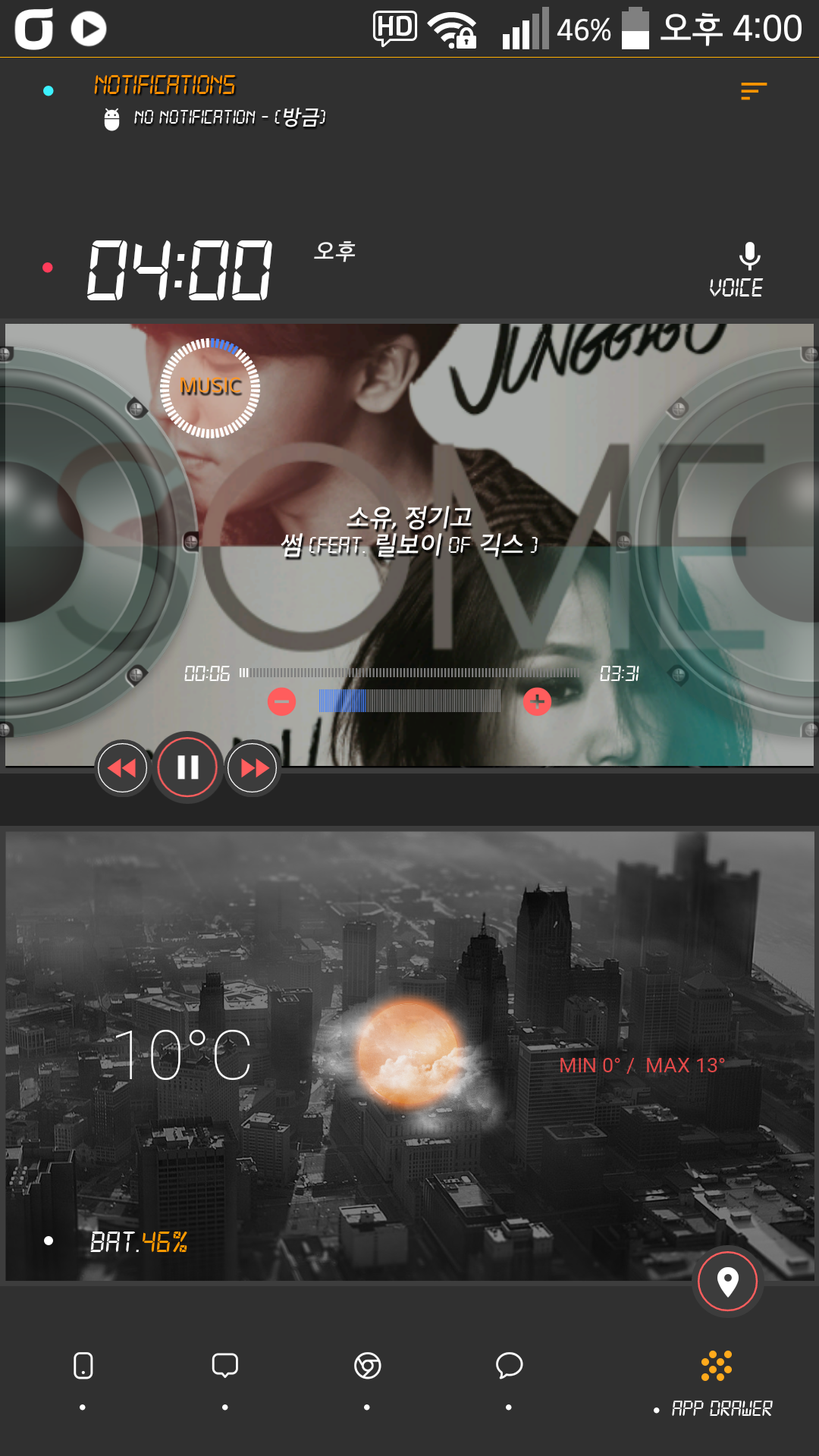Viewport: 819px width, 1456px height.
Task: Tap the location pin button
Action: (x=727, y=1282)
